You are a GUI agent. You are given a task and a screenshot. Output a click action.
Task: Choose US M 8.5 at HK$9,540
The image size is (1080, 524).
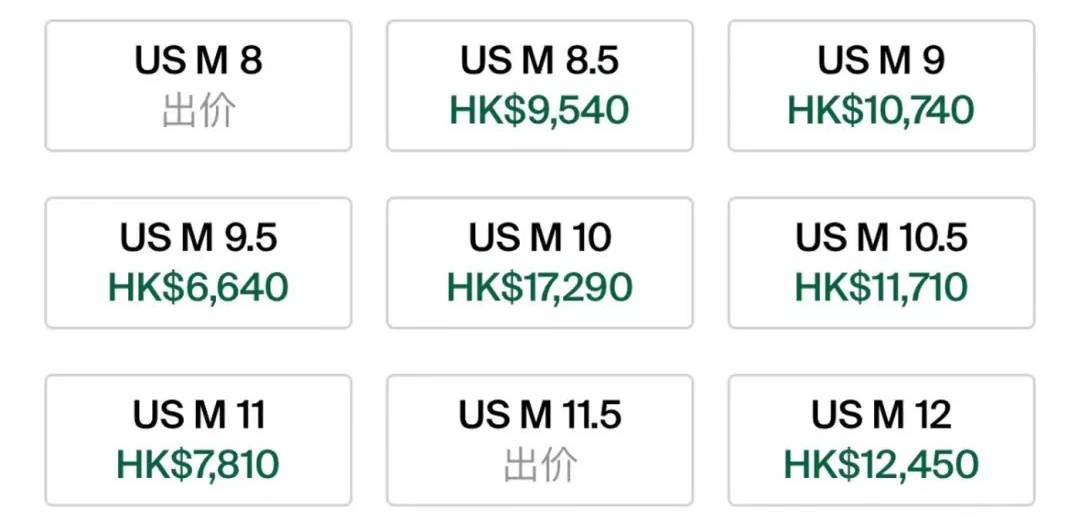(x=540, y=86)
